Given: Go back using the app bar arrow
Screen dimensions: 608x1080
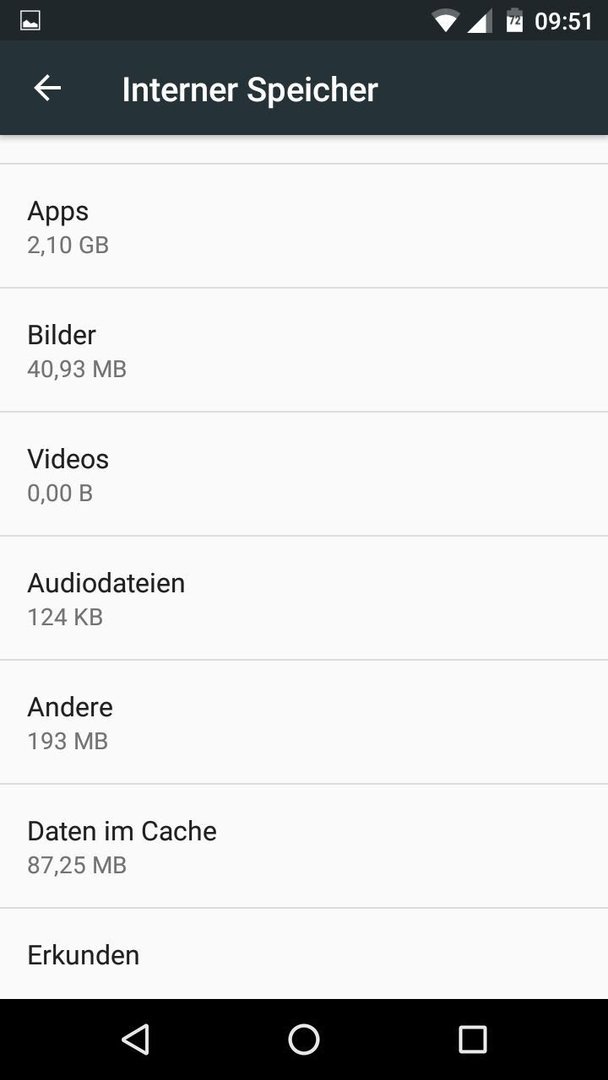Looking at the screenshot, I should [x=48, y=88].
